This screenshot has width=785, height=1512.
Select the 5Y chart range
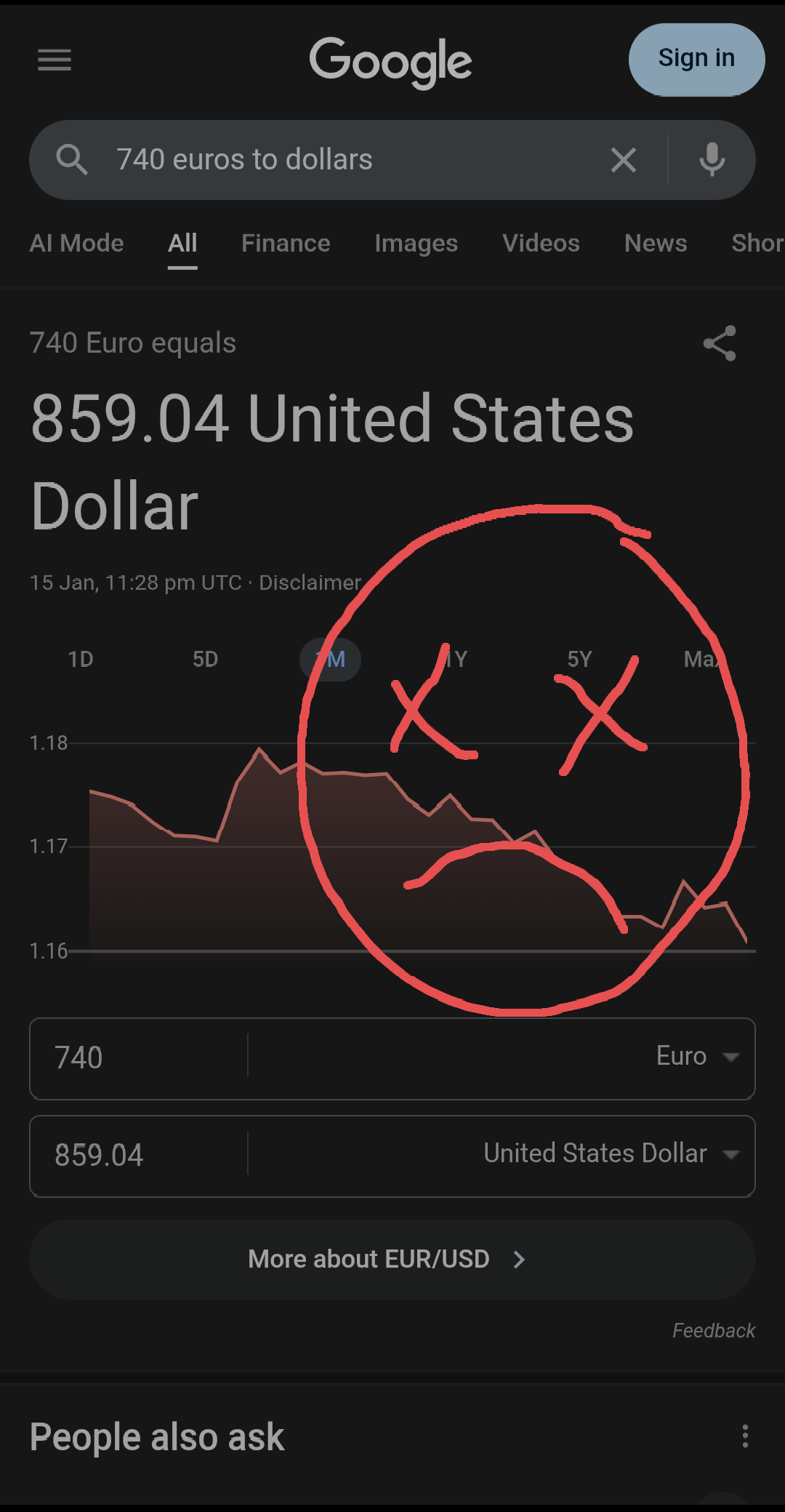[x=579, y=660]
